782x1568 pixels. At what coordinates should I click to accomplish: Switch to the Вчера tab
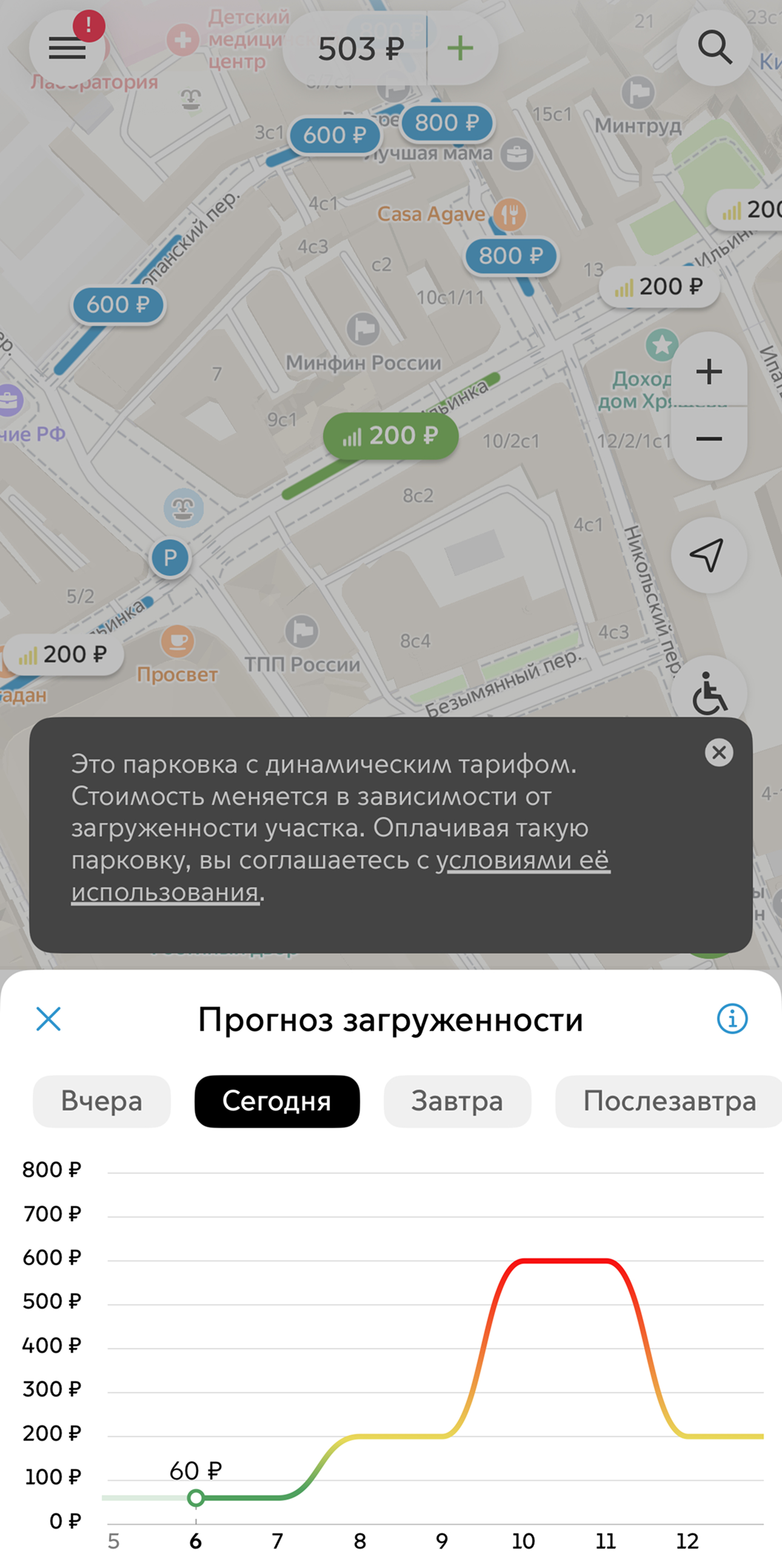[101, 1101]
